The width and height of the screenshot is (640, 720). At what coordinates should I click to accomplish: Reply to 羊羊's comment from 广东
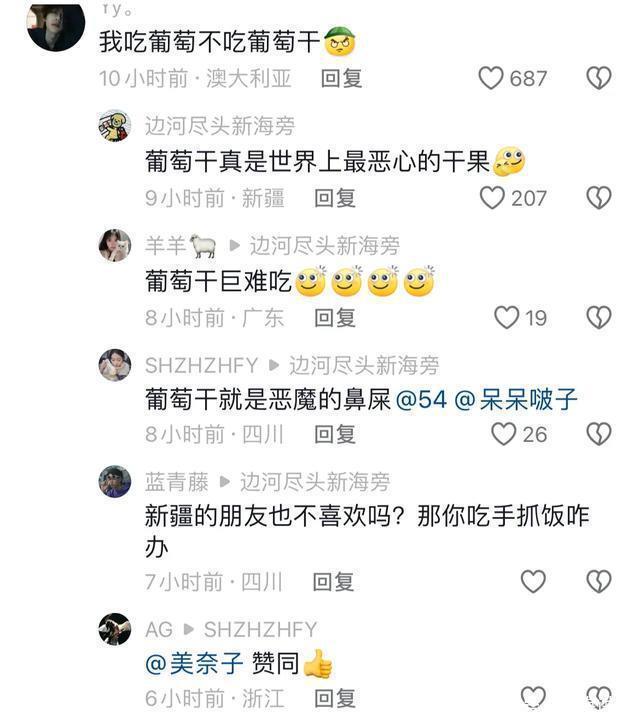tap(335, 318)
